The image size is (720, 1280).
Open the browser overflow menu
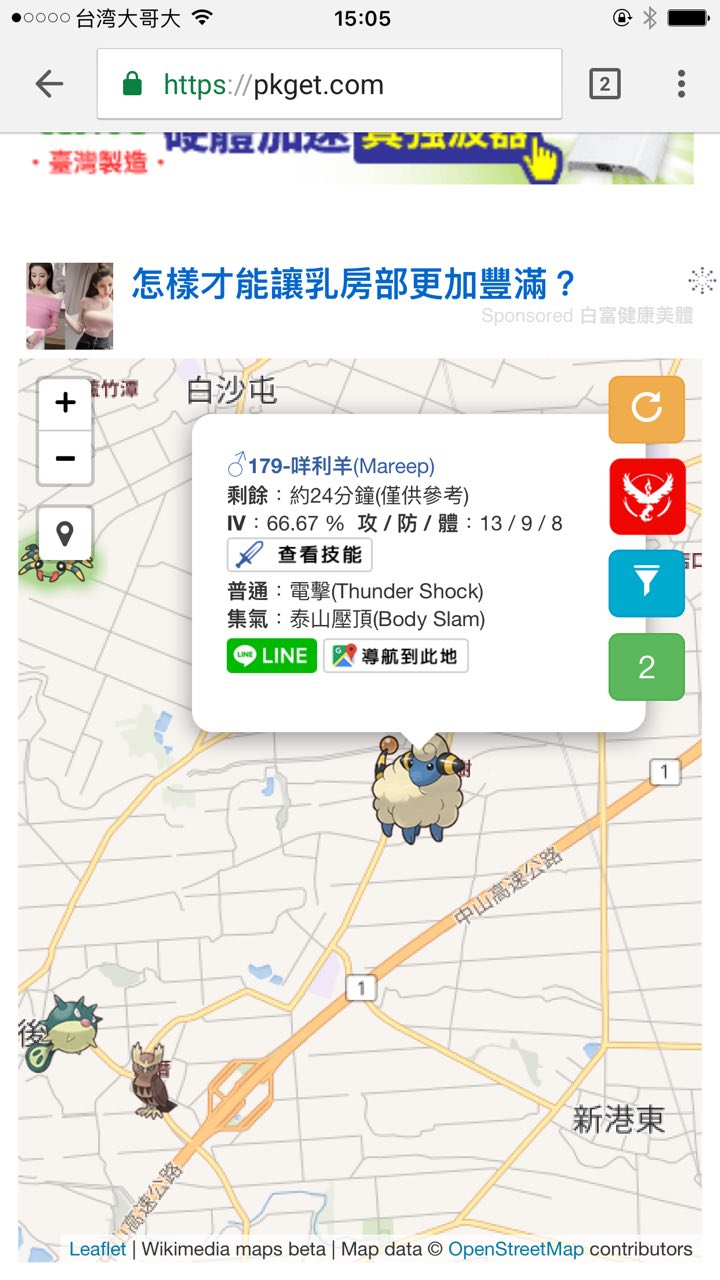click(x=681, y=85)
